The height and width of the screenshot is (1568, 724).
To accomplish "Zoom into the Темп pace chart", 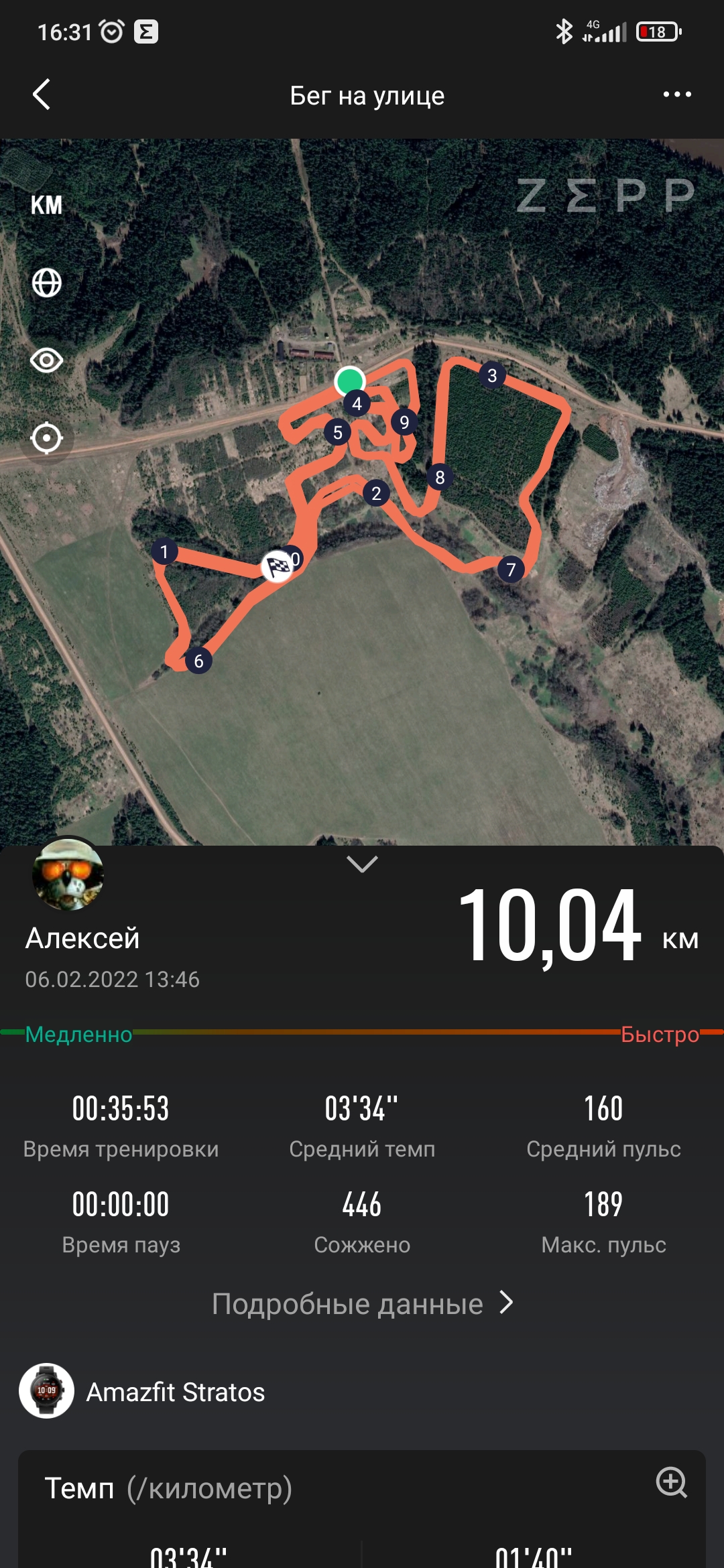I will pos(671,1482).
